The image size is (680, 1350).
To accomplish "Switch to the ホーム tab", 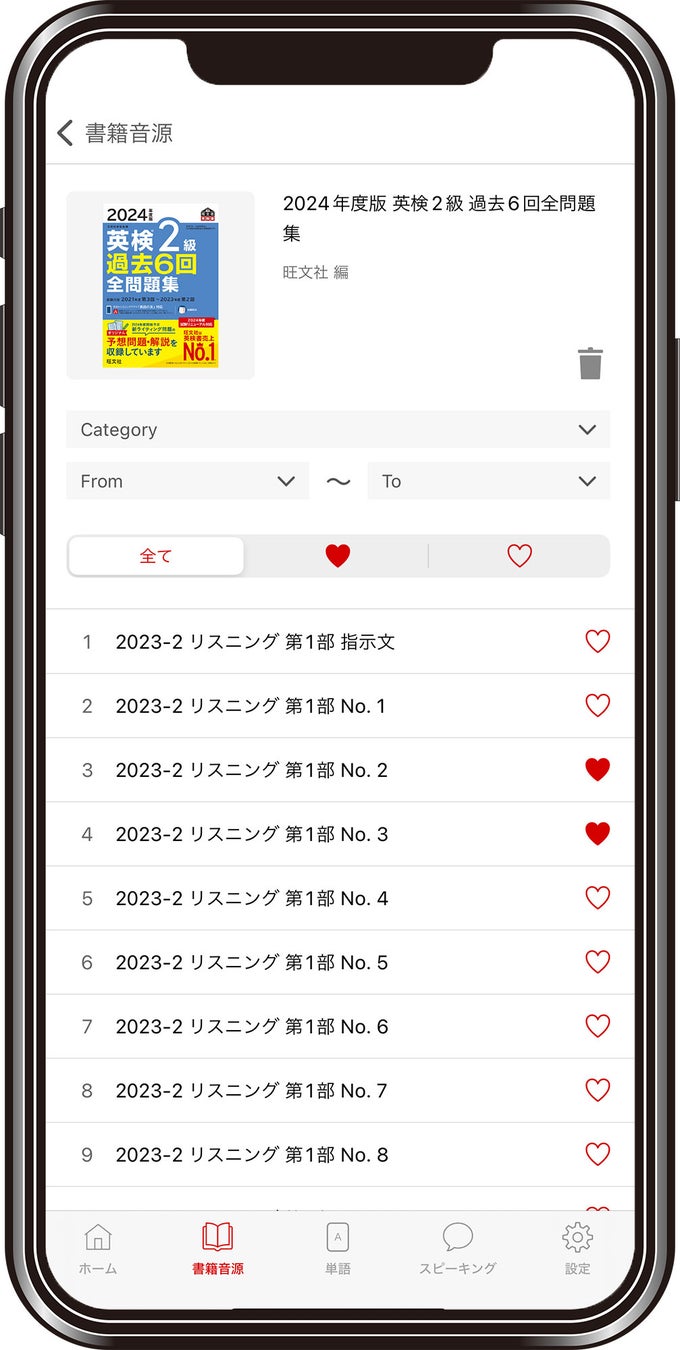I will coord(98,1248).
